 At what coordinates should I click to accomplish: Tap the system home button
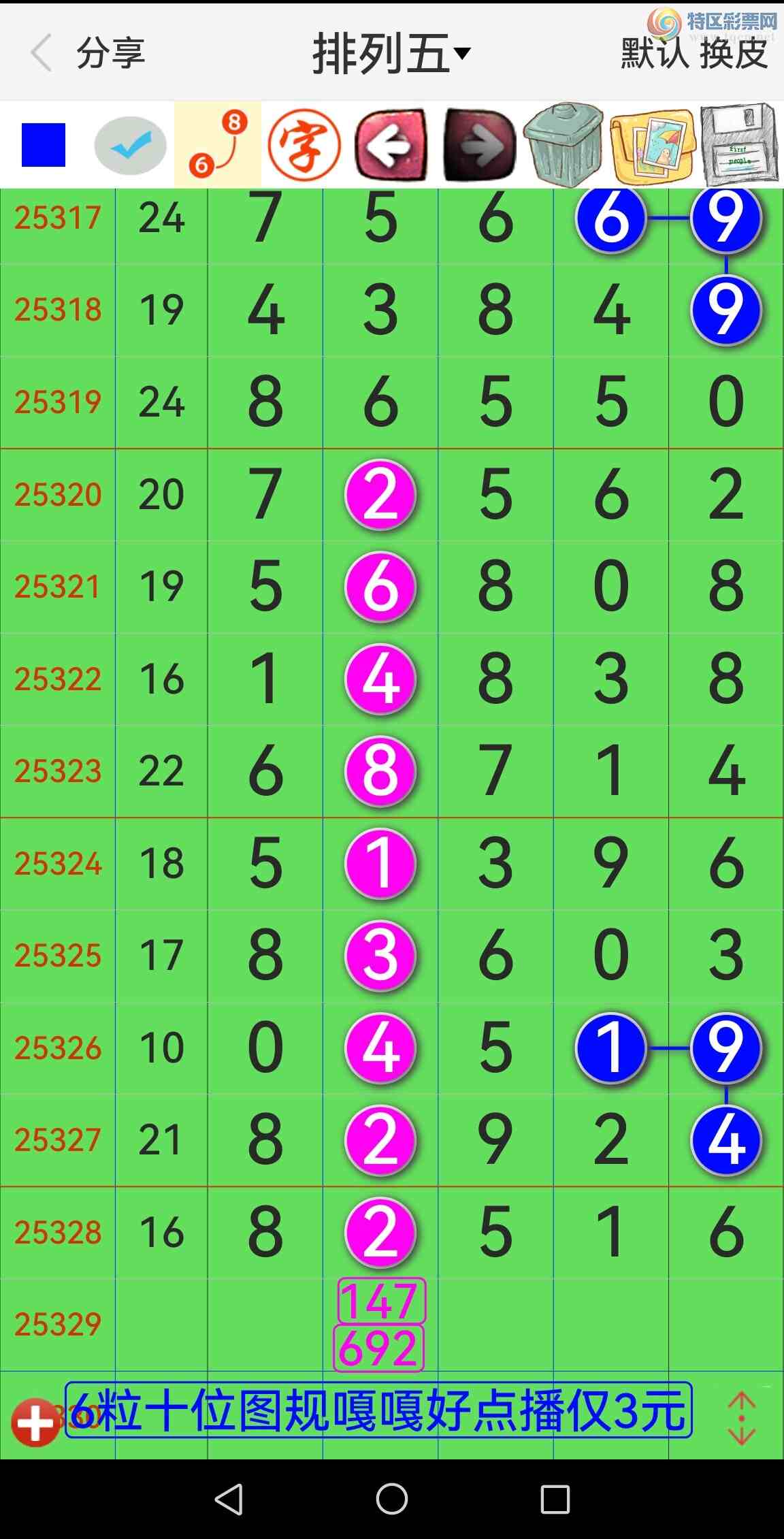click(x=392, y=1499)
